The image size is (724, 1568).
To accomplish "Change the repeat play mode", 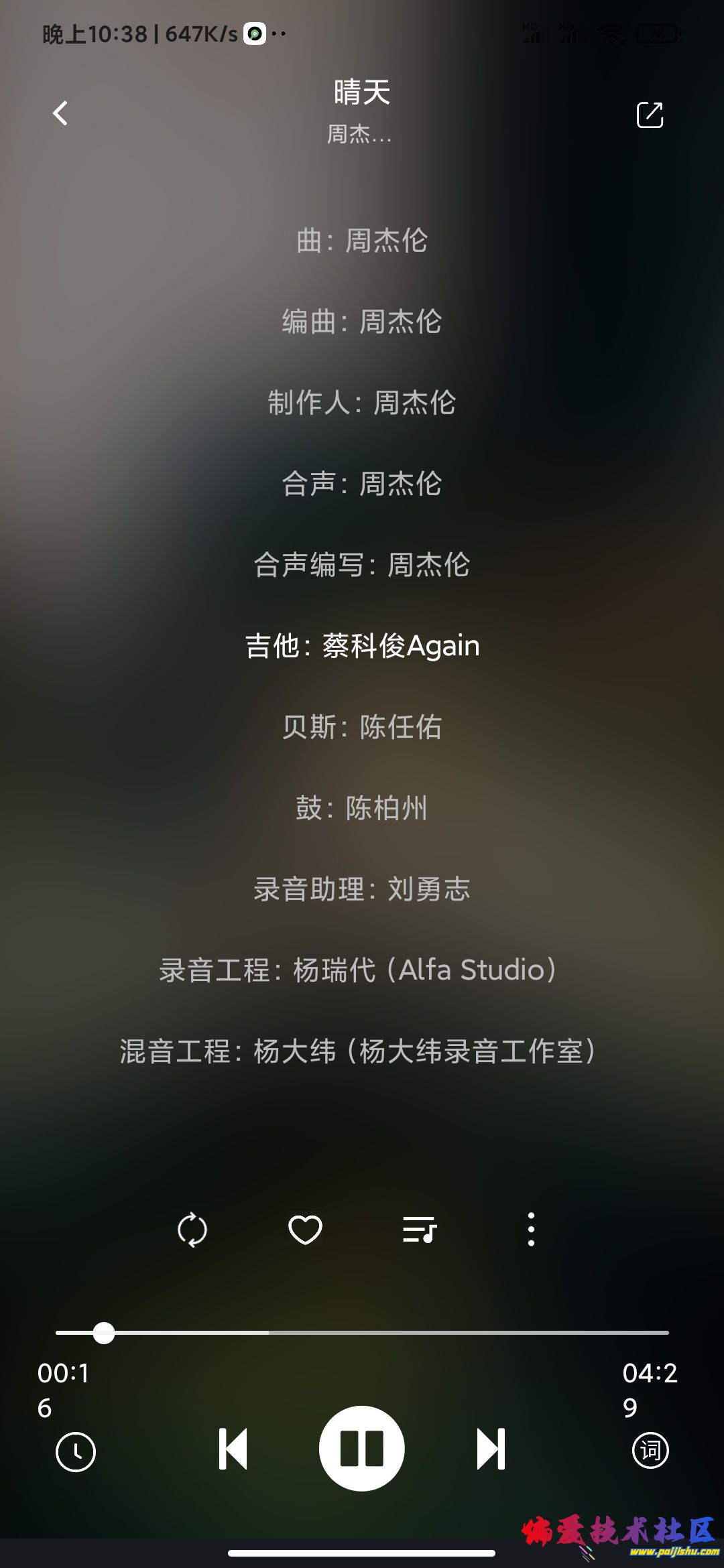I will coord(192,1230).
